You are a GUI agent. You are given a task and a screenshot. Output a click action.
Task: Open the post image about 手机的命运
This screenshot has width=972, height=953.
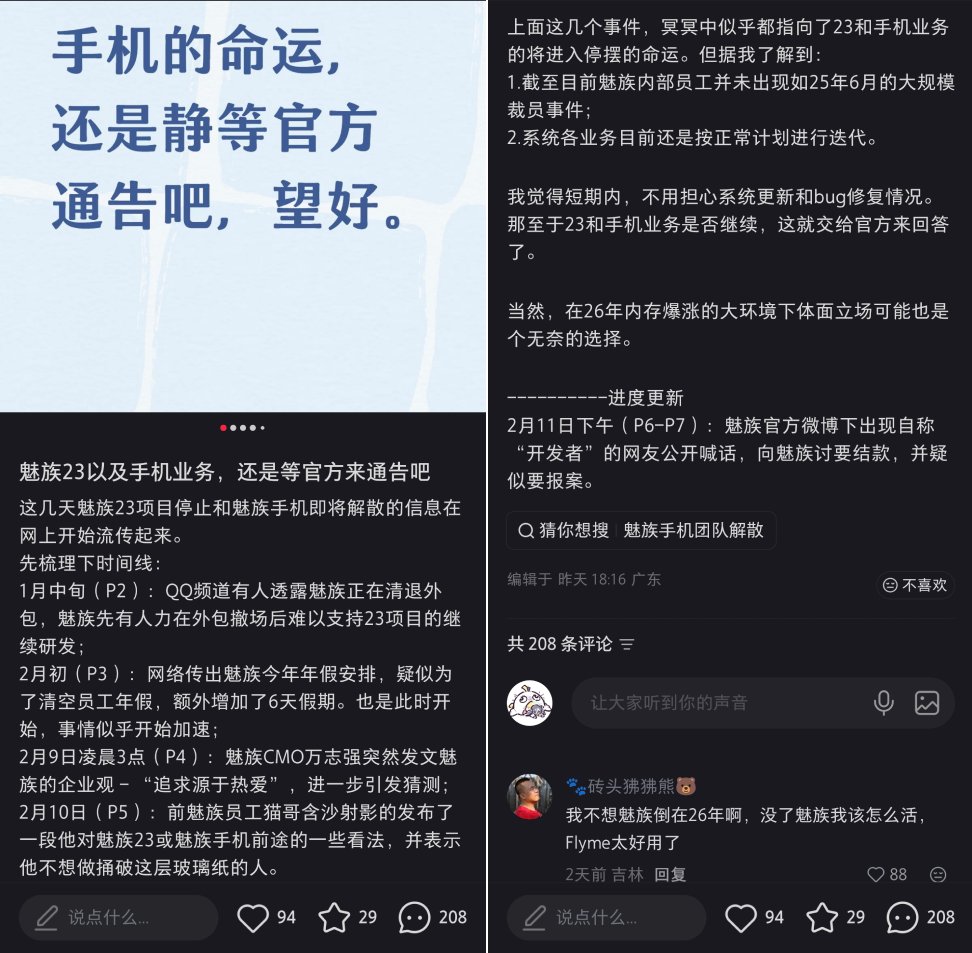pyautogui.click(x=243, y=205)
